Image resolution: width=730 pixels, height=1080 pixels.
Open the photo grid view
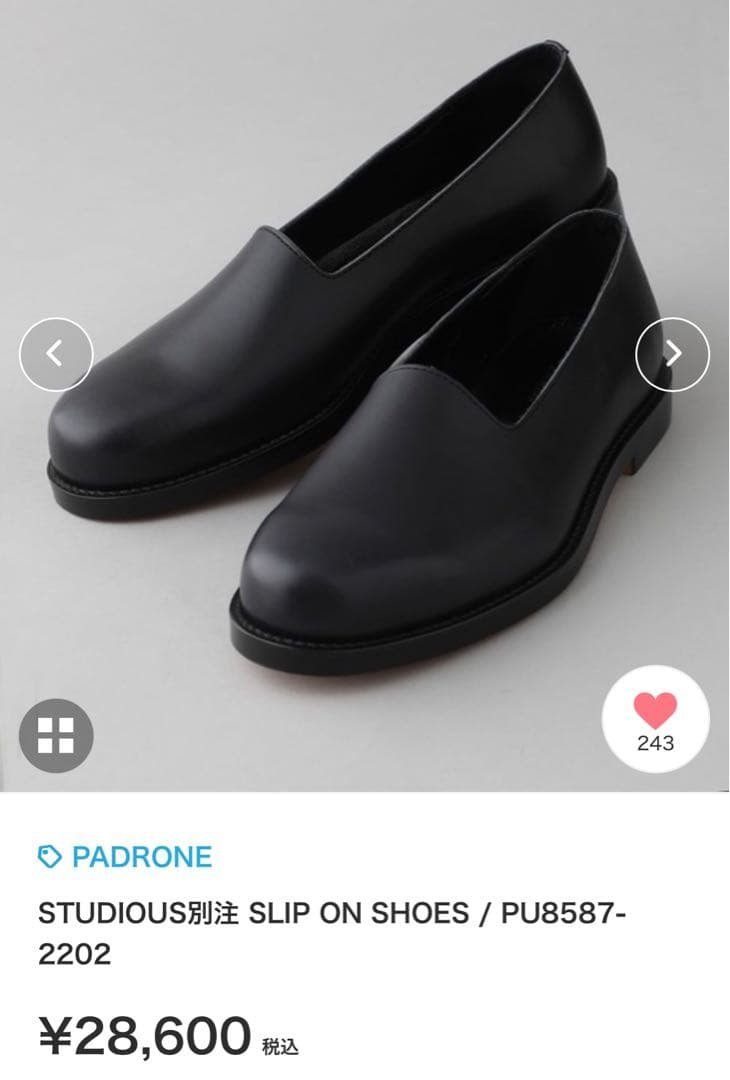coord(56,735)
